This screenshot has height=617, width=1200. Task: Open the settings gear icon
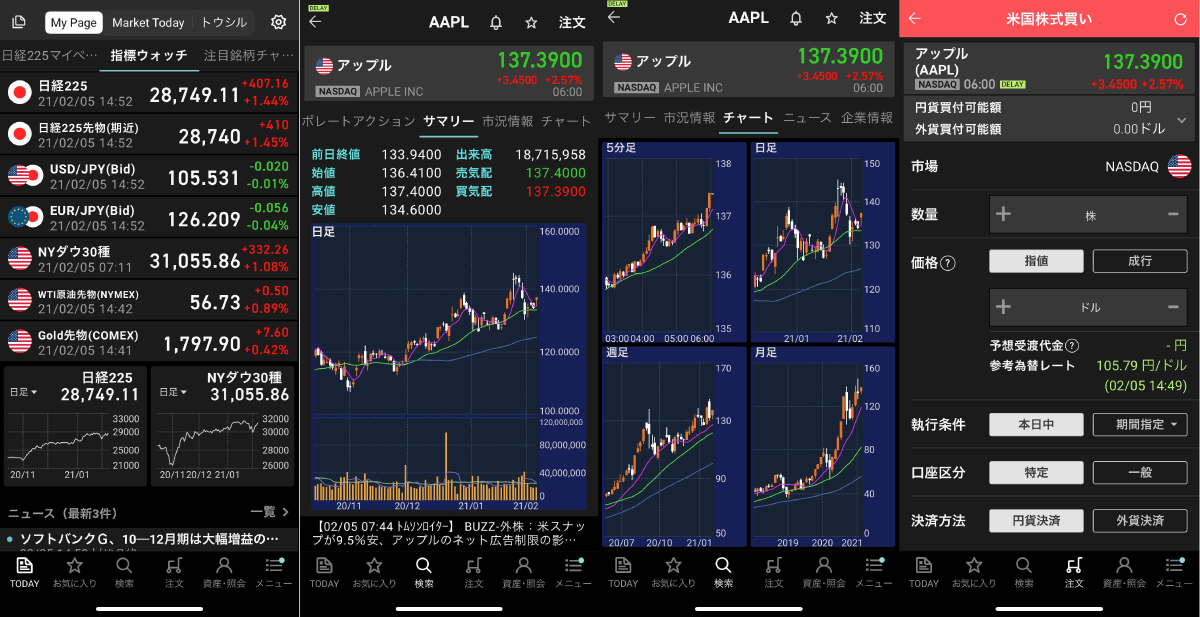[278, 22]
